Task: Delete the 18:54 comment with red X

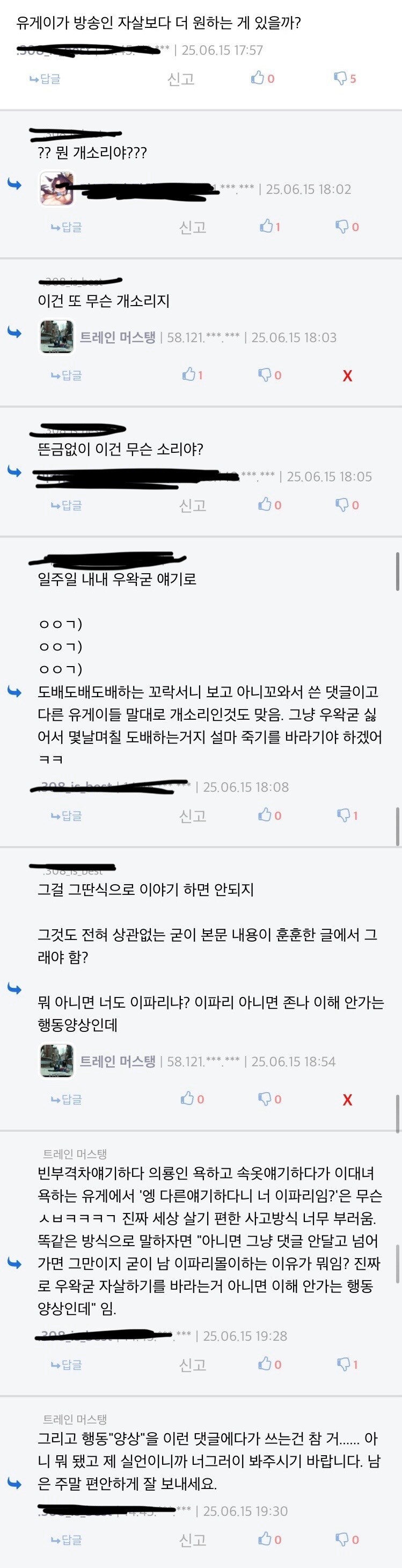Action: tap(347, 1099)
